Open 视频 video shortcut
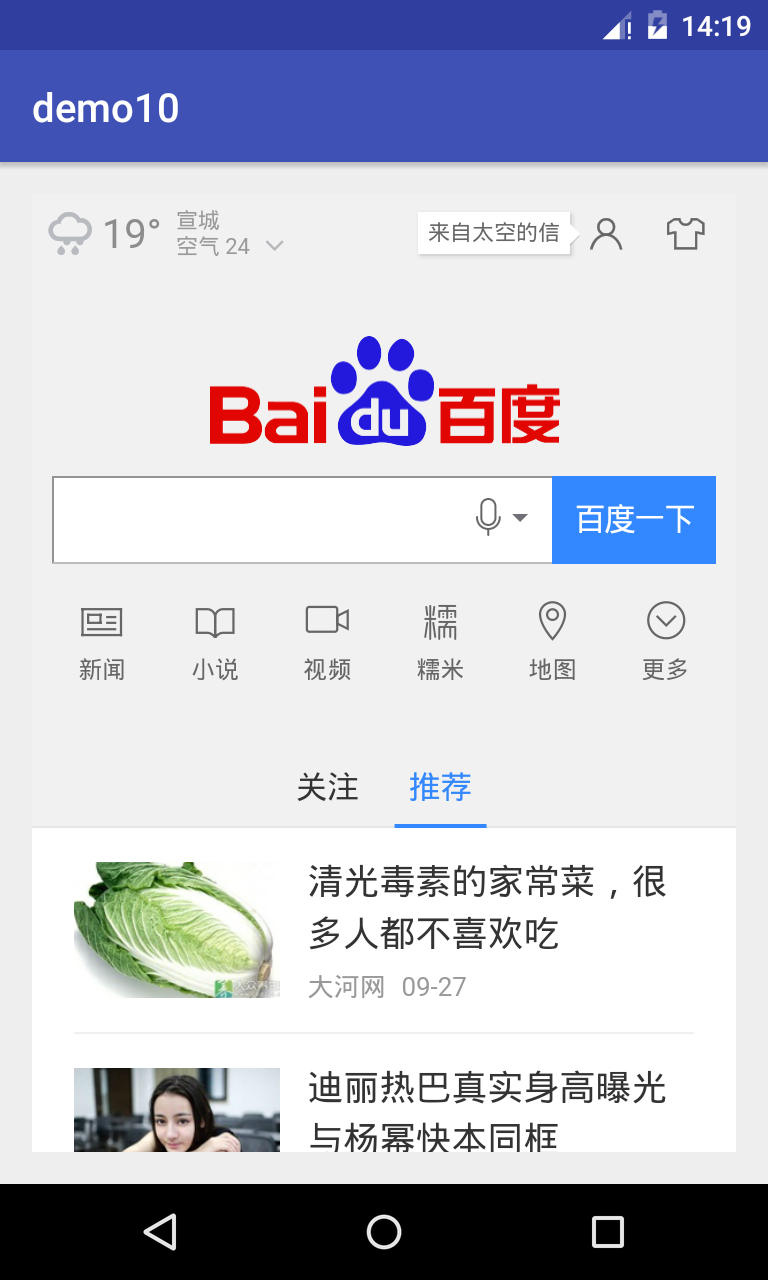The width and height of the screenshot is (768, 1280). [327, 642]
